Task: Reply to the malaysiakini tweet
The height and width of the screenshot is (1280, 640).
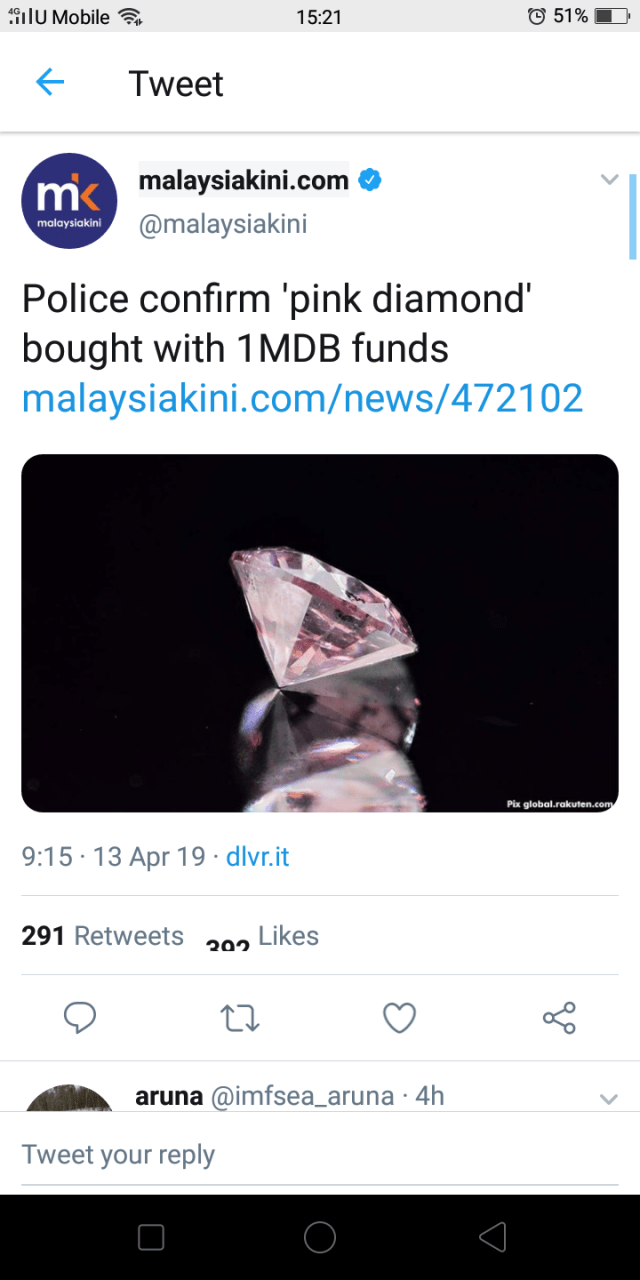Action: [79, 1018]
